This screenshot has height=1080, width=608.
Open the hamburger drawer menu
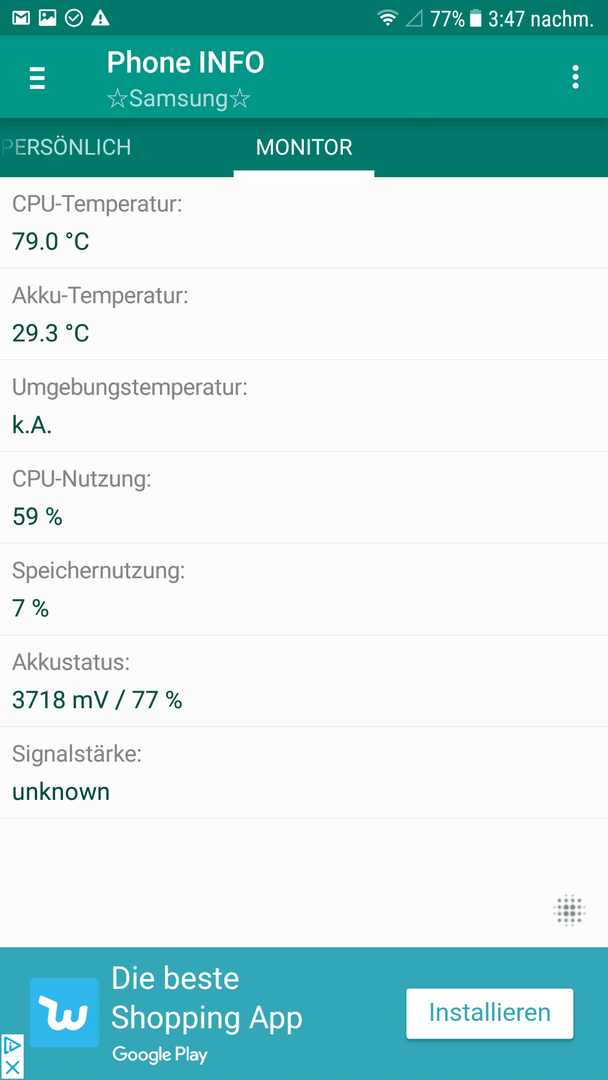[x=37, y=78]
